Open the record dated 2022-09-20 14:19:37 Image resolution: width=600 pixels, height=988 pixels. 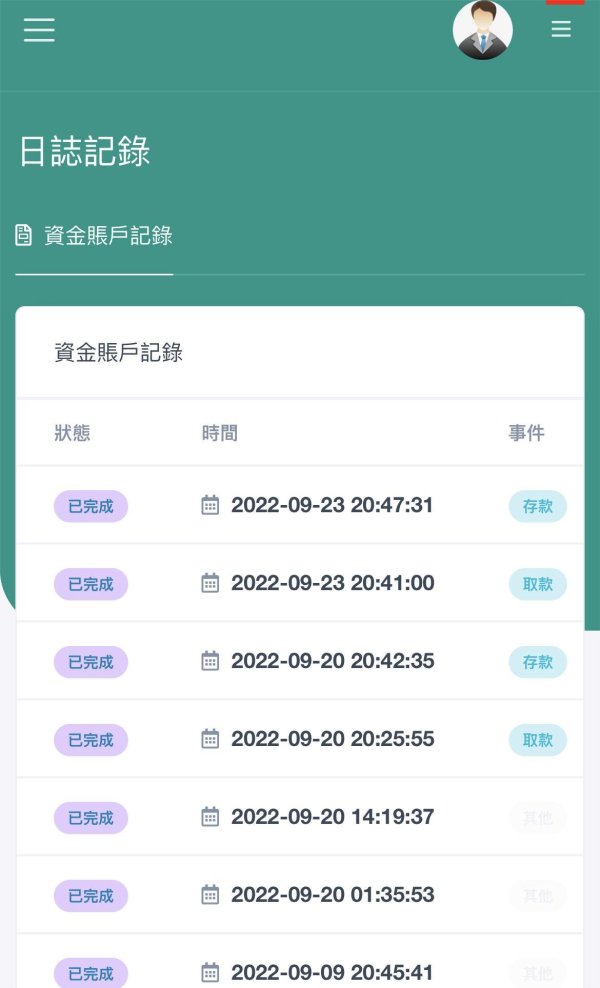300,817
